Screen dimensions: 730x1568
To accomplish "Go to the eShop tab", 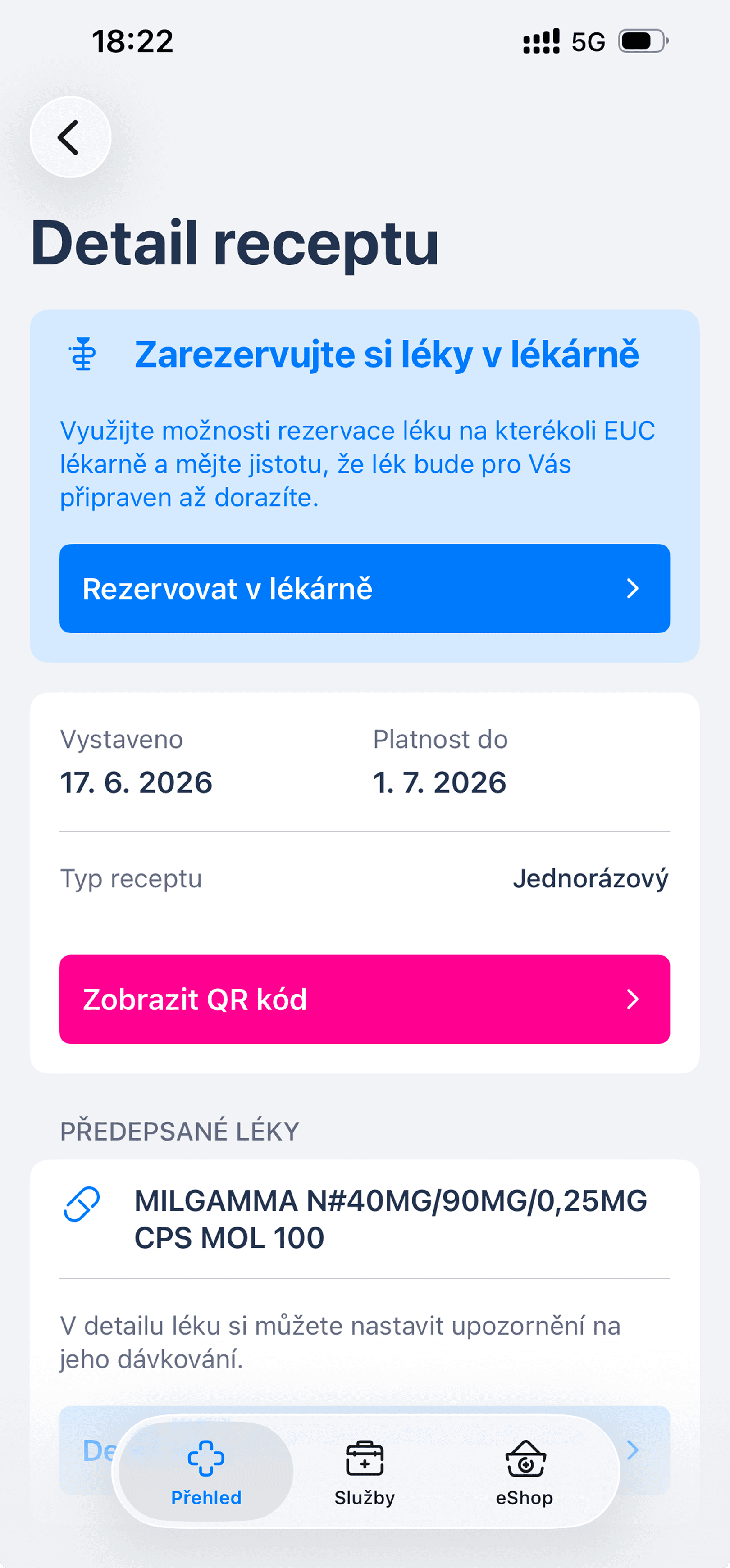I will pyautogui.click(x=524, y=1471).
